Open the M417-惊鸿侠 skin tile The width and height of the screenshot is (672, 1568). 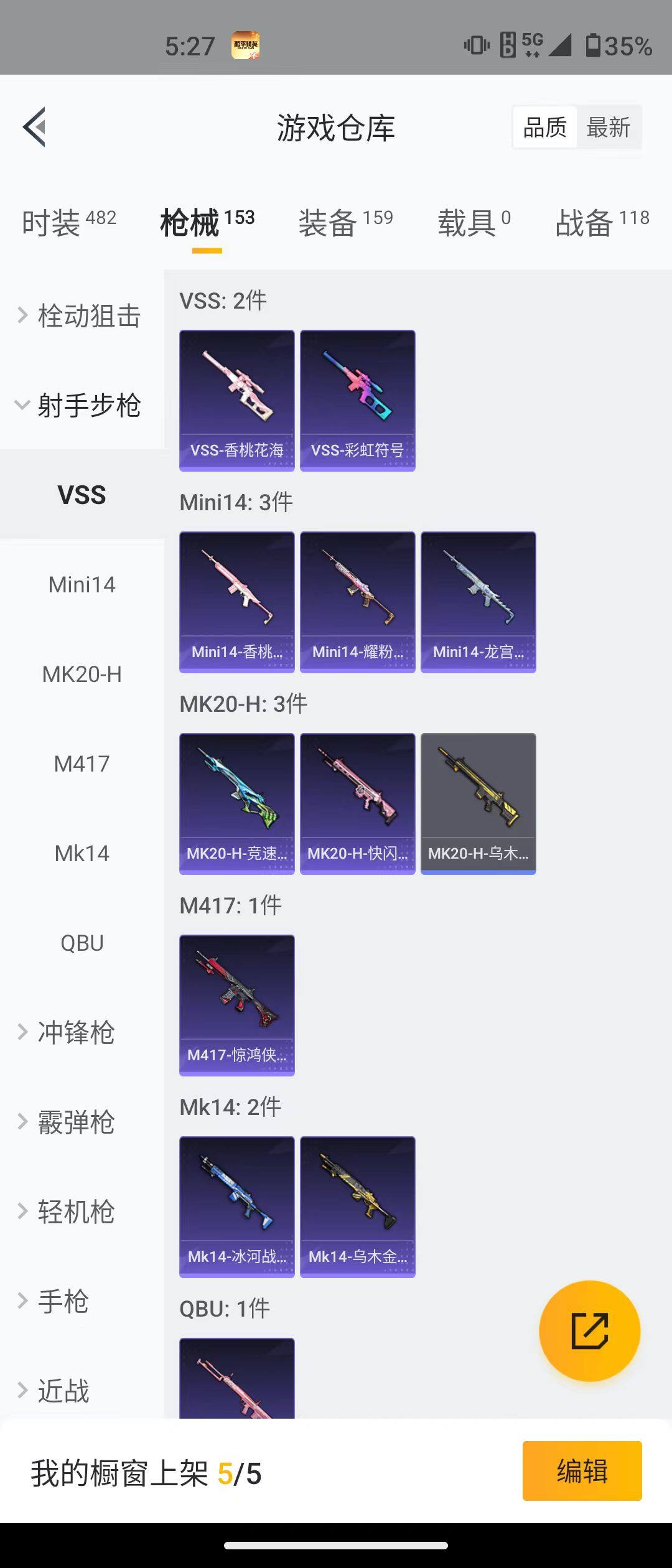coord(236,1005)
